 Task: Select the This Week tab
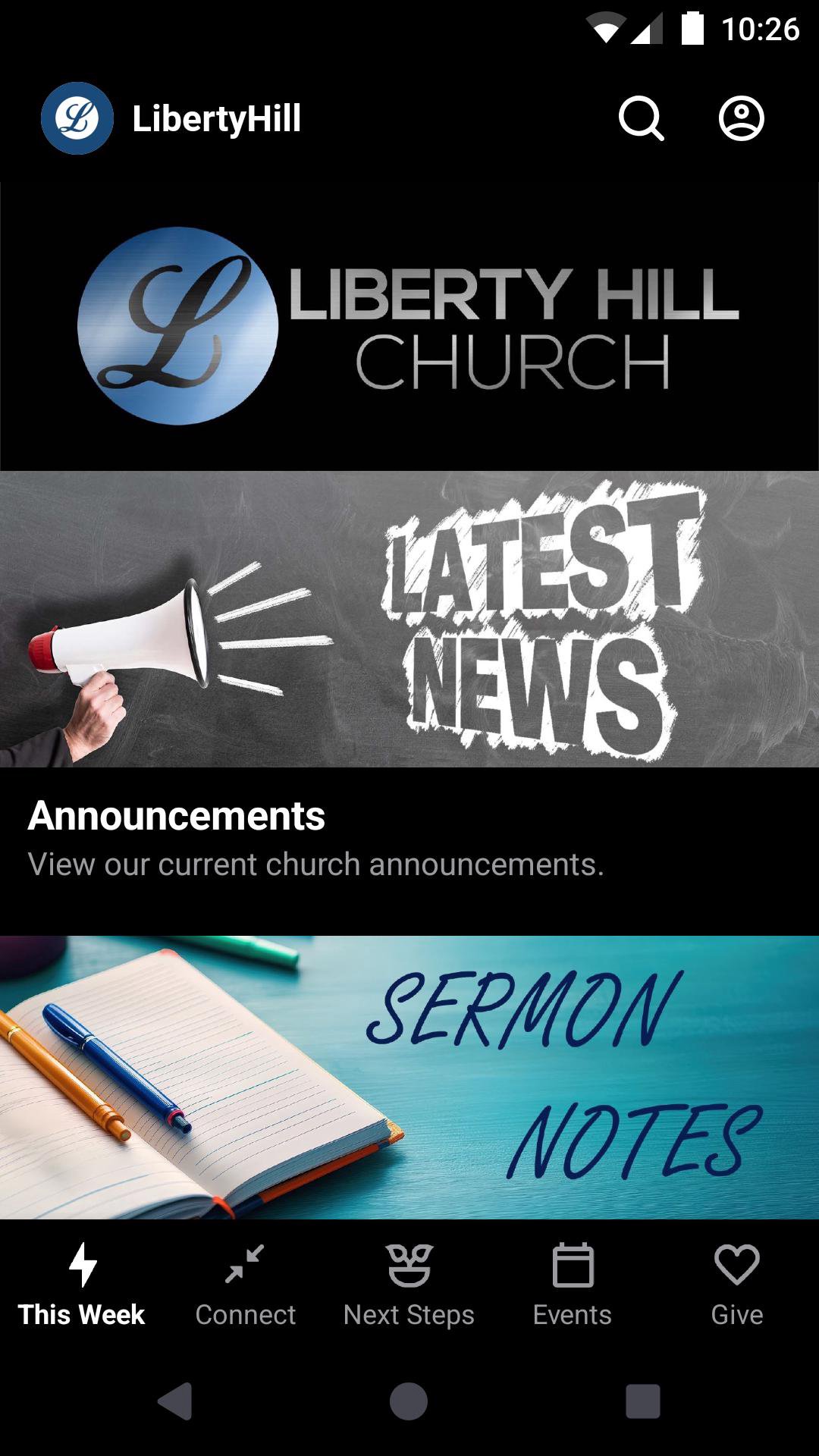tap(82, 1282)
